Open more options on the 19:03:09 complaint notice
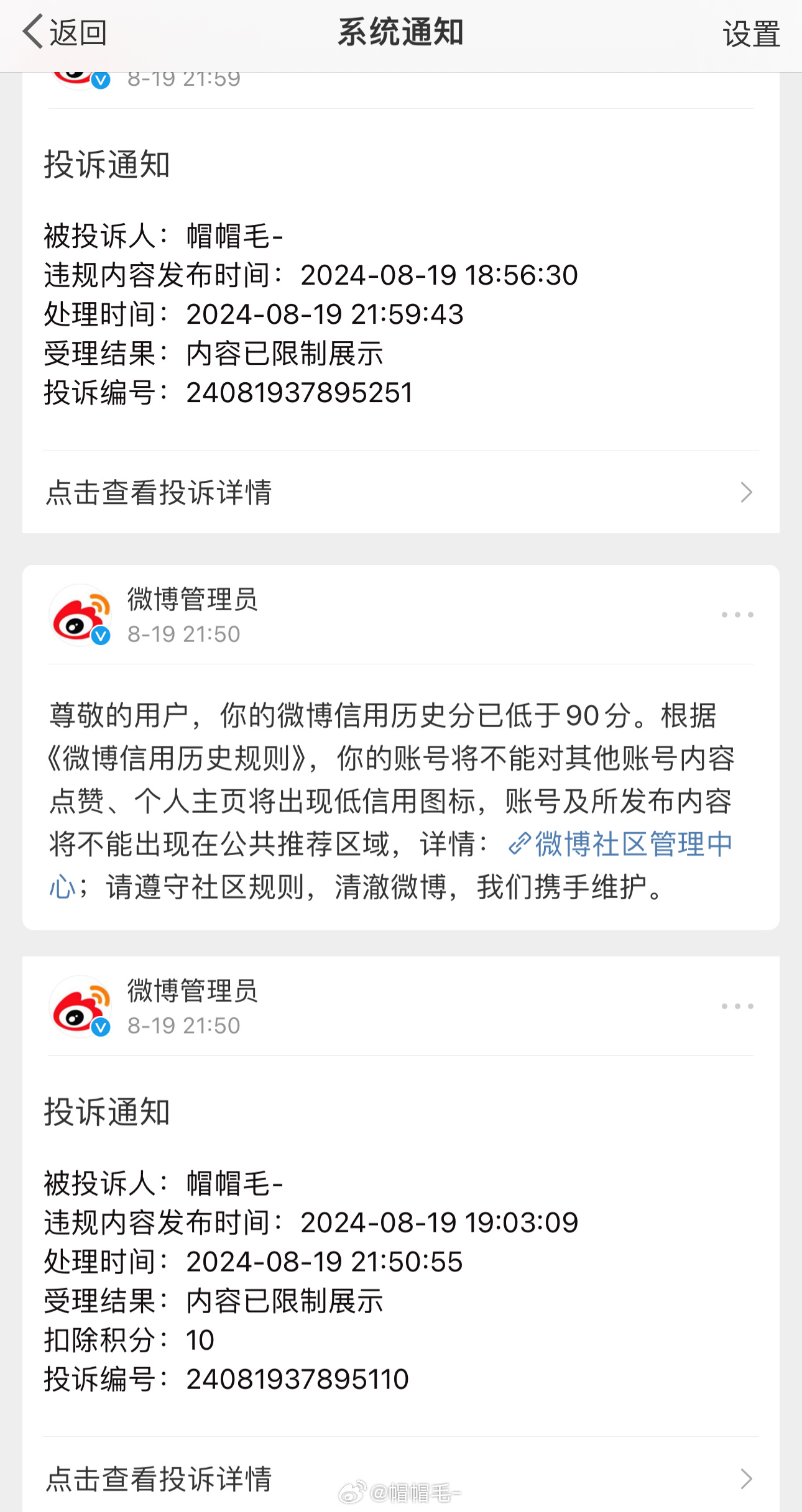 pos(737,1006)
